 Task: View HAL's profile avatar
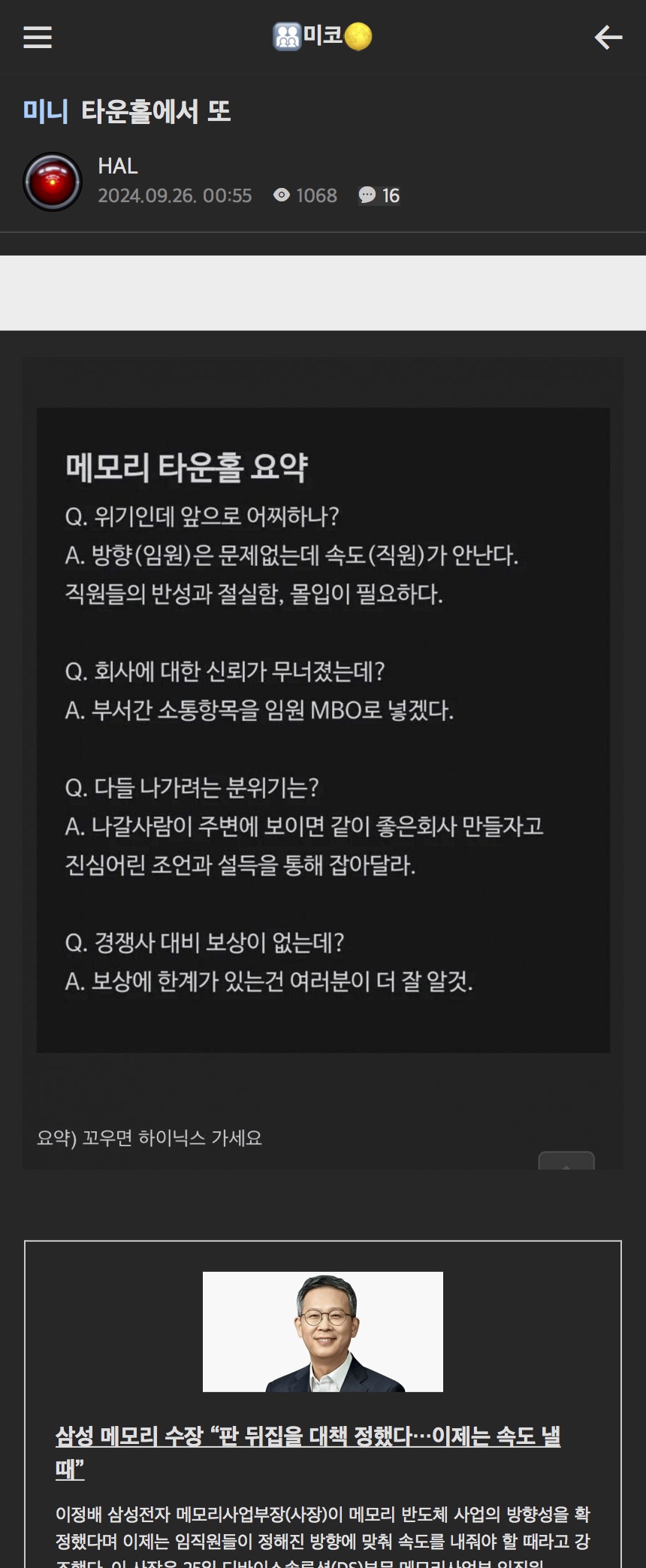(53, 182)
